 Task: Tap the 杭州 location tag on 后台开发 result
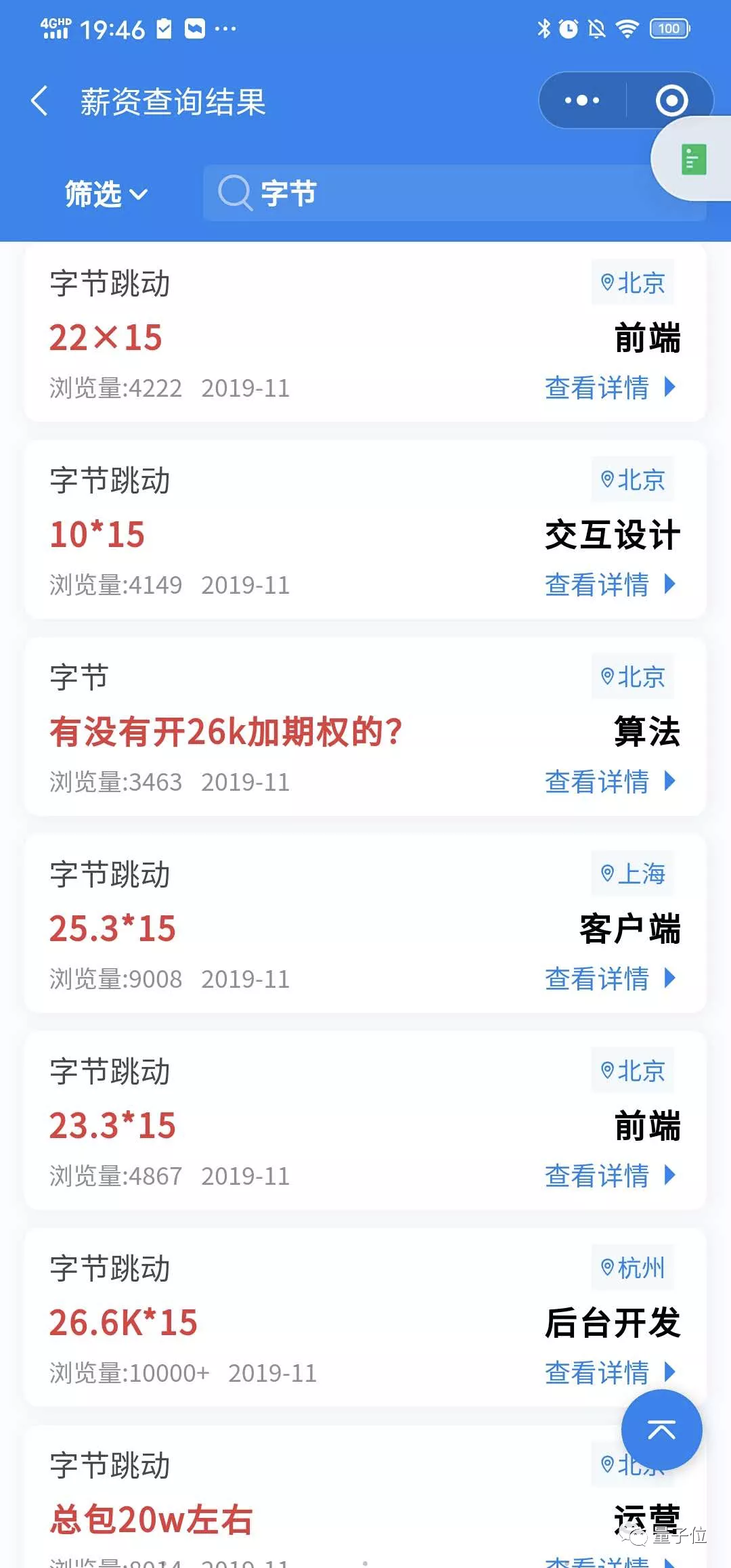tap(634, 1267)
